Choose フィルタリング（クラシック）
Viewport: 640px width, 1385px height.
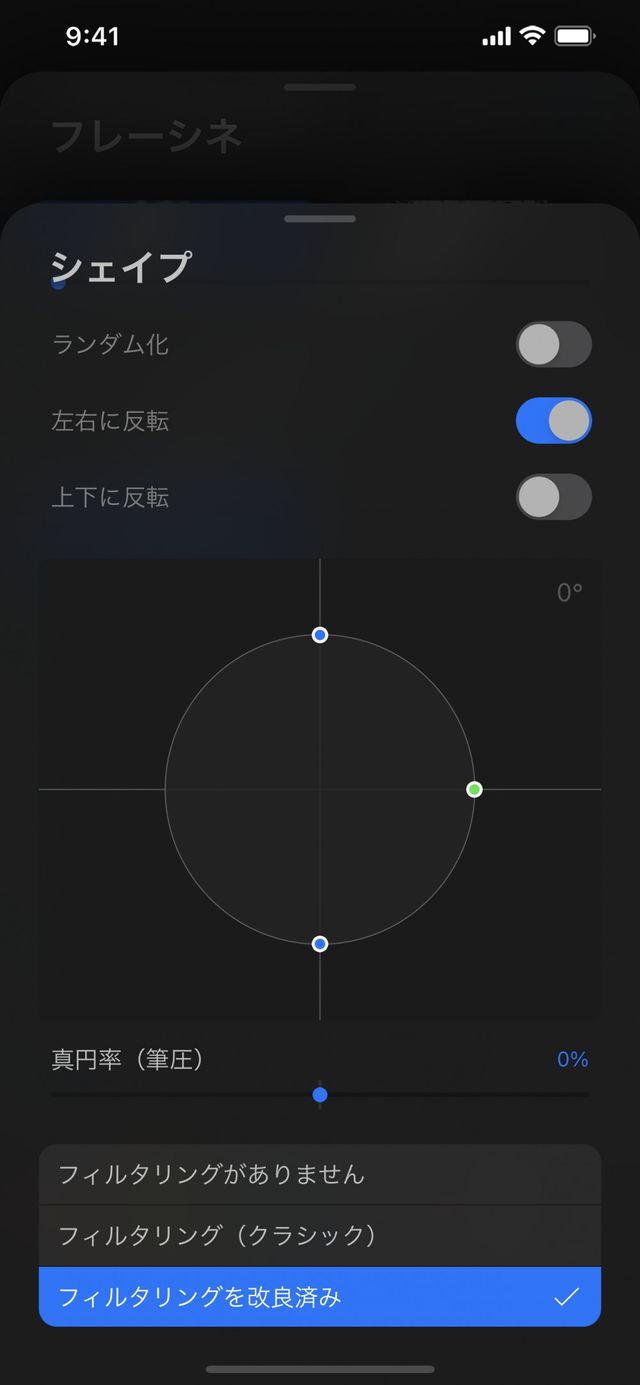(320, 1236)
